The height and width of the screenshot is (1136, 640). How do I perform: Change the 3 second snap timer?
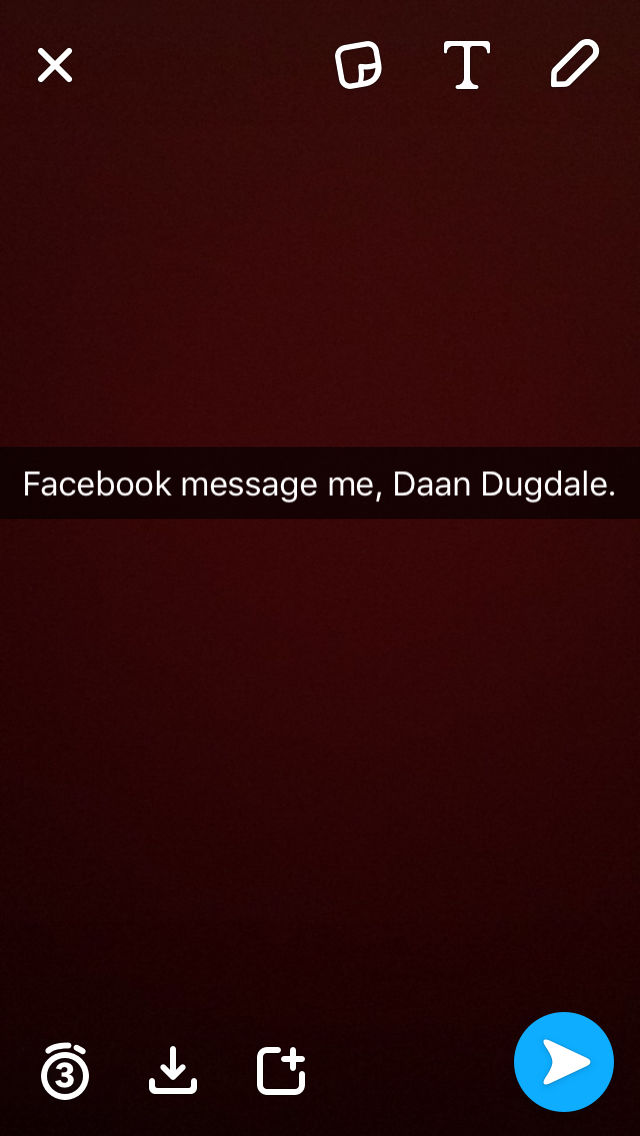(65, 1071)
